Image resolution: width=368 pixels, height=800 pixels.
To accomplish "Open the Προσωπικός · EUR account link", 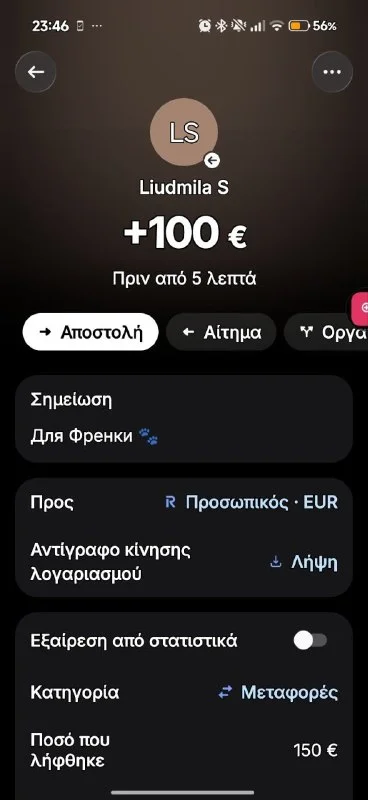I will (251, 502).
